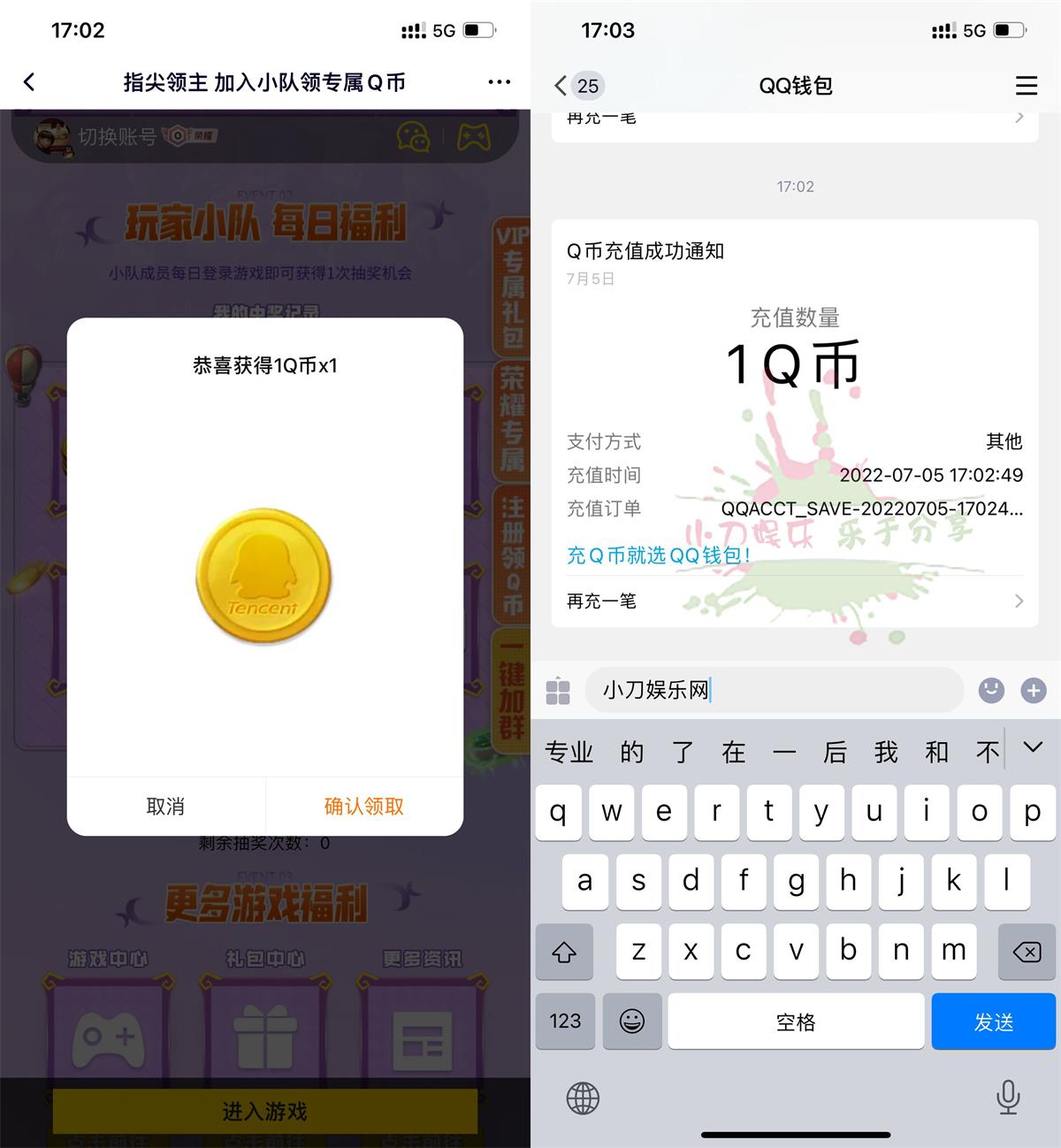Viewport: 1061px width, 1148px height.
Task: Start voice dictation with the microphone
Action: pos(1007,1097)
